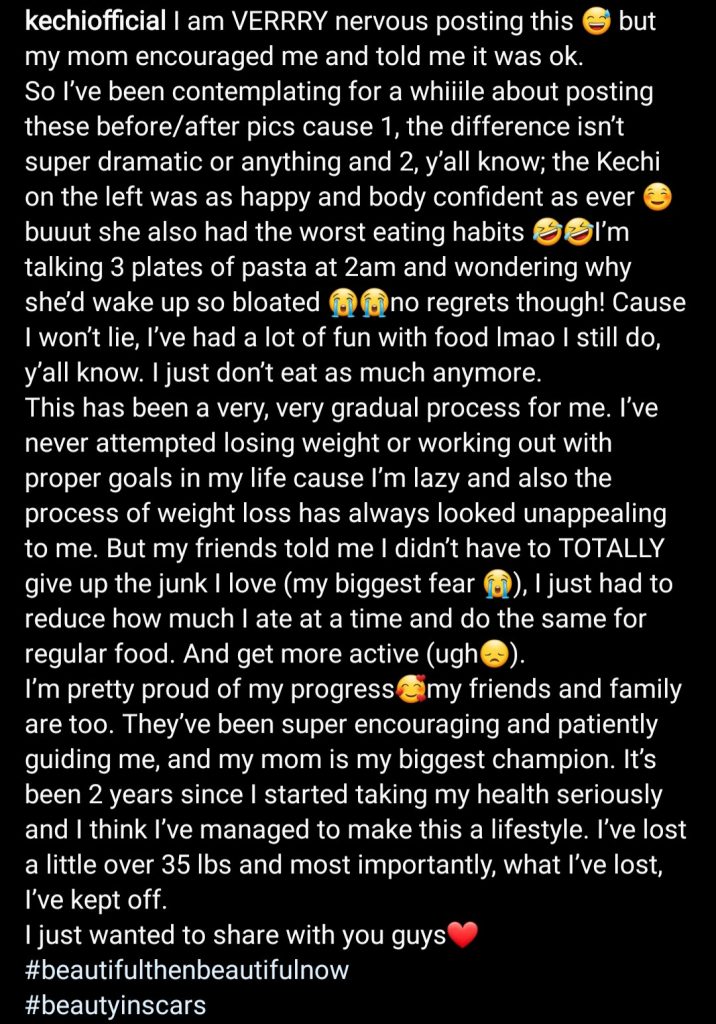Image resolution: width=716 pixels, height=1024 pixels.
Task: Open the #beautyinscars hashtag
Action: pos(115,1005)
